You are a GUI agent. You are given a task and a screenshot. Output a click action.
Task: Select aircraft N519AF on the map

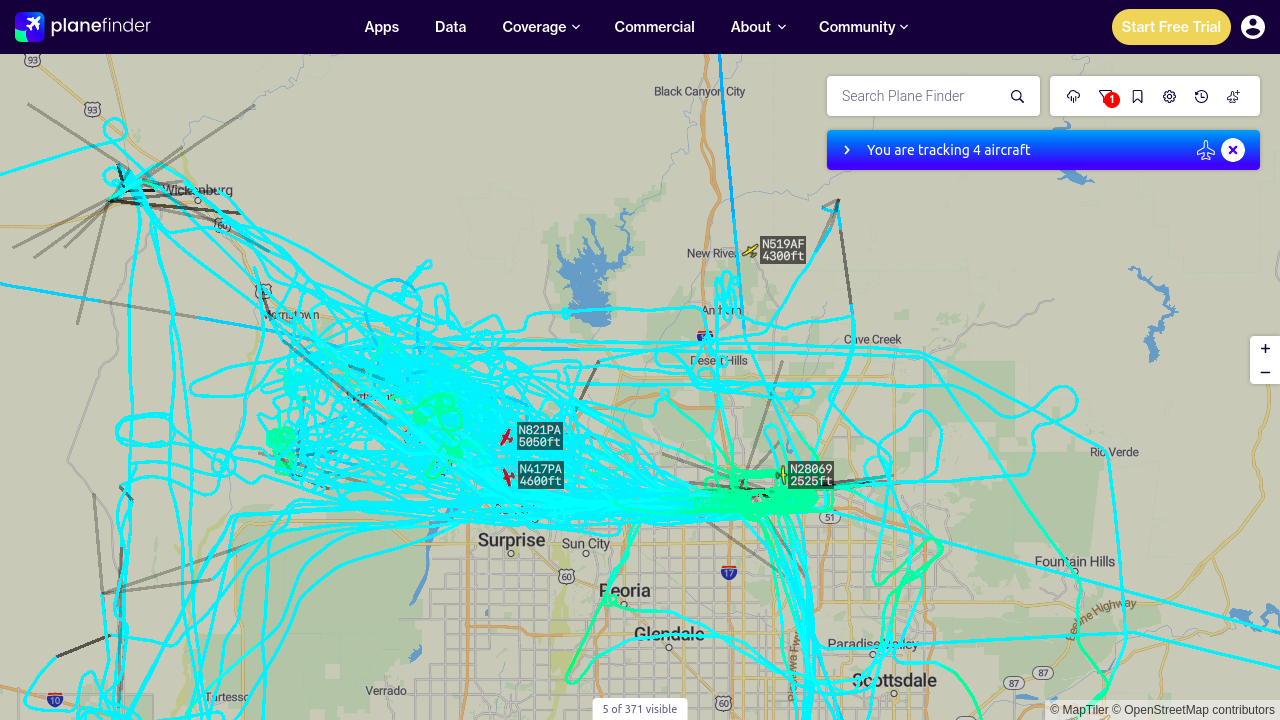click(x=751, y=251)
